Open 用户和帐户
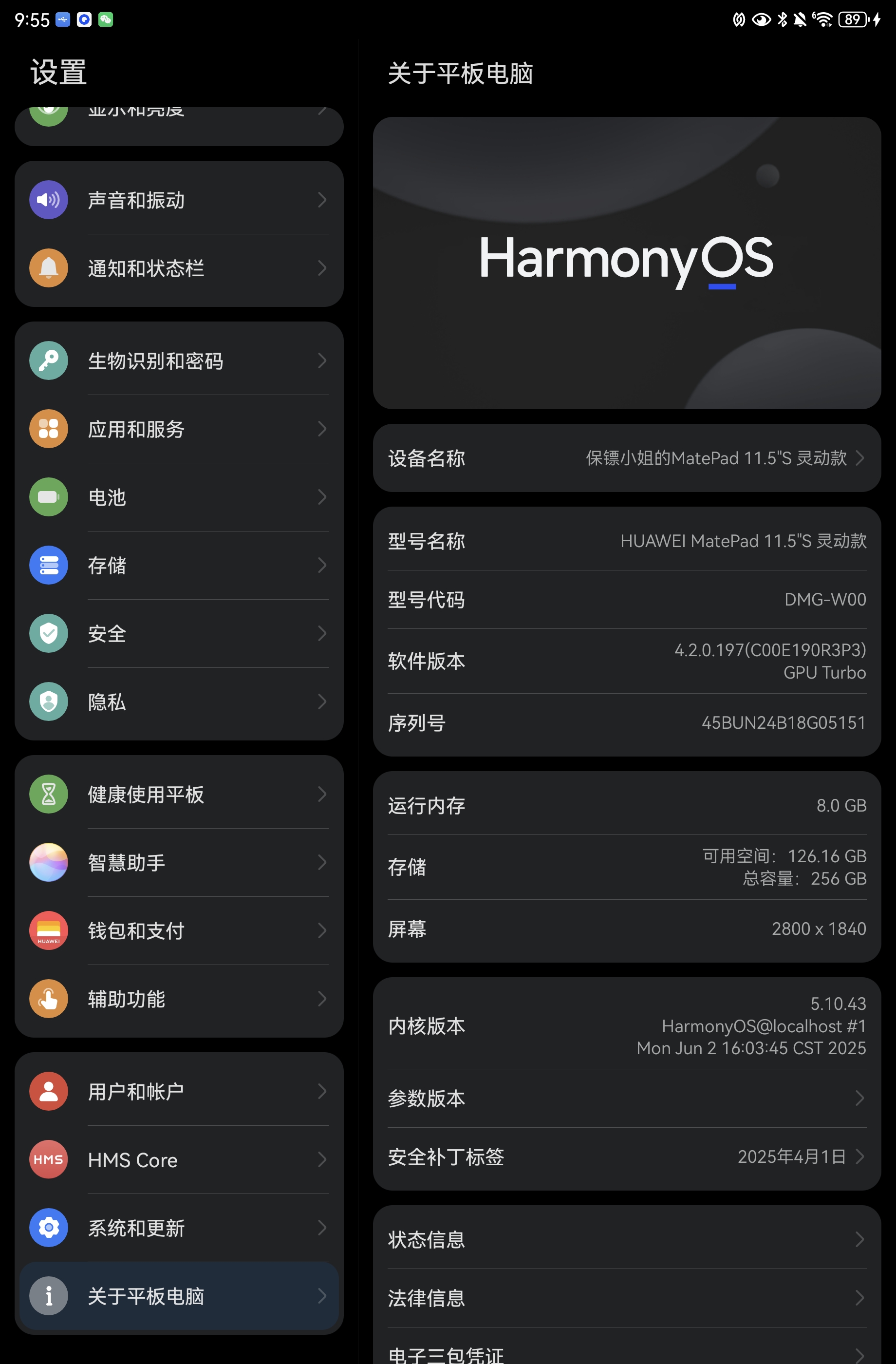 pyautogui.click(x=179, y=1091)
